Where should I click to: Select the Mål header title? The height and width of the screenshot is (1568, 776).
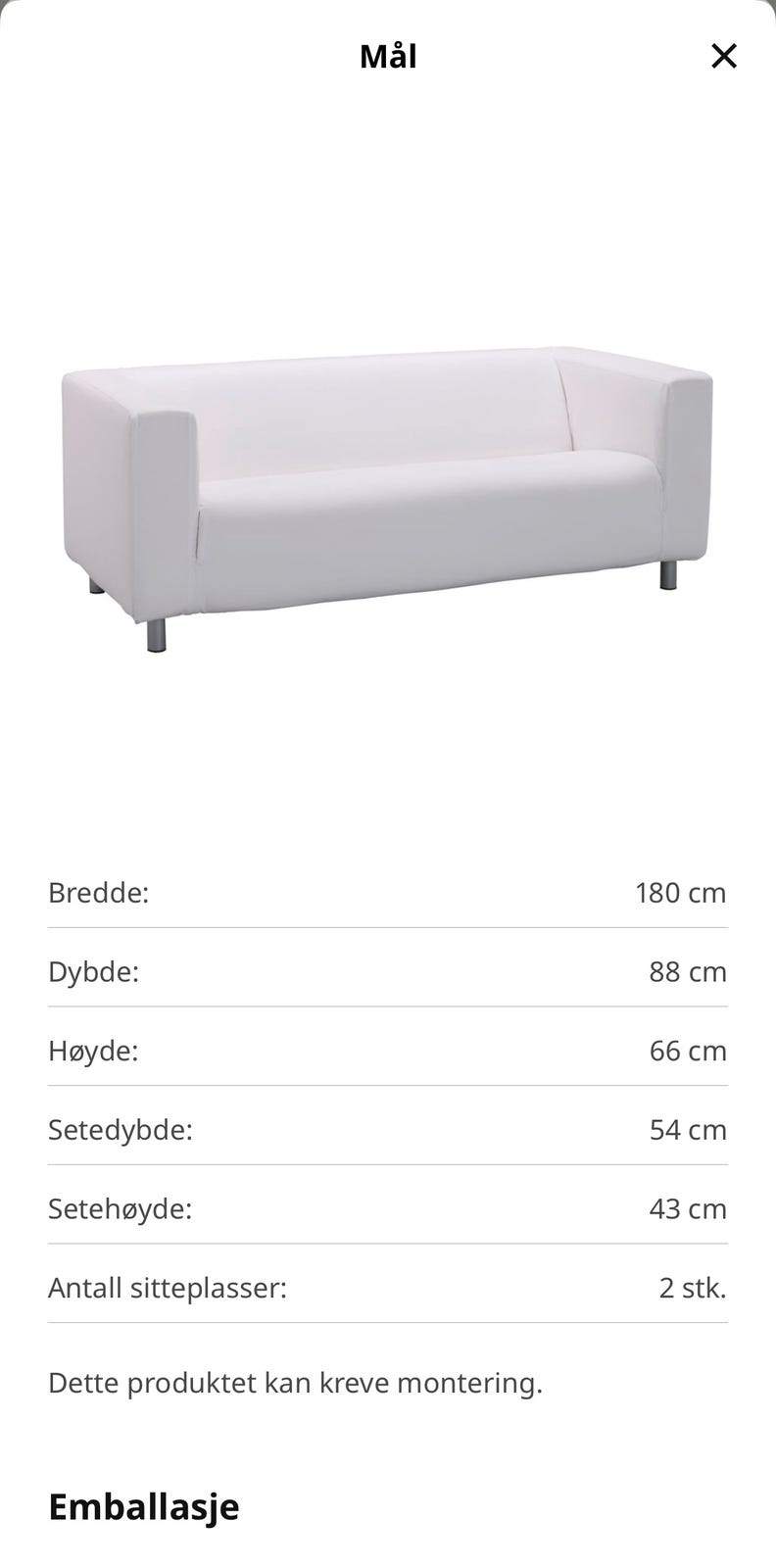[x=388, y=56]
